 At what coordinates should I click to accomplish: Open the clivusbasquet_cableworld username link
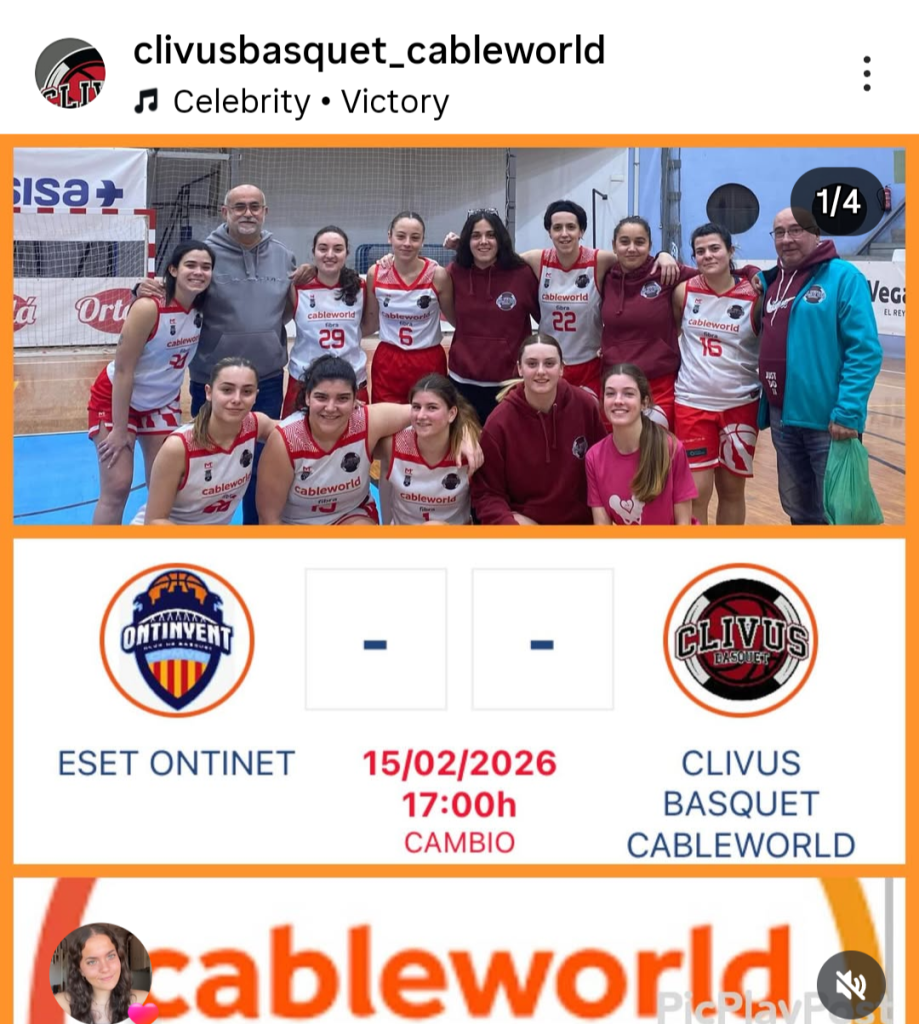tap(369, 49)
